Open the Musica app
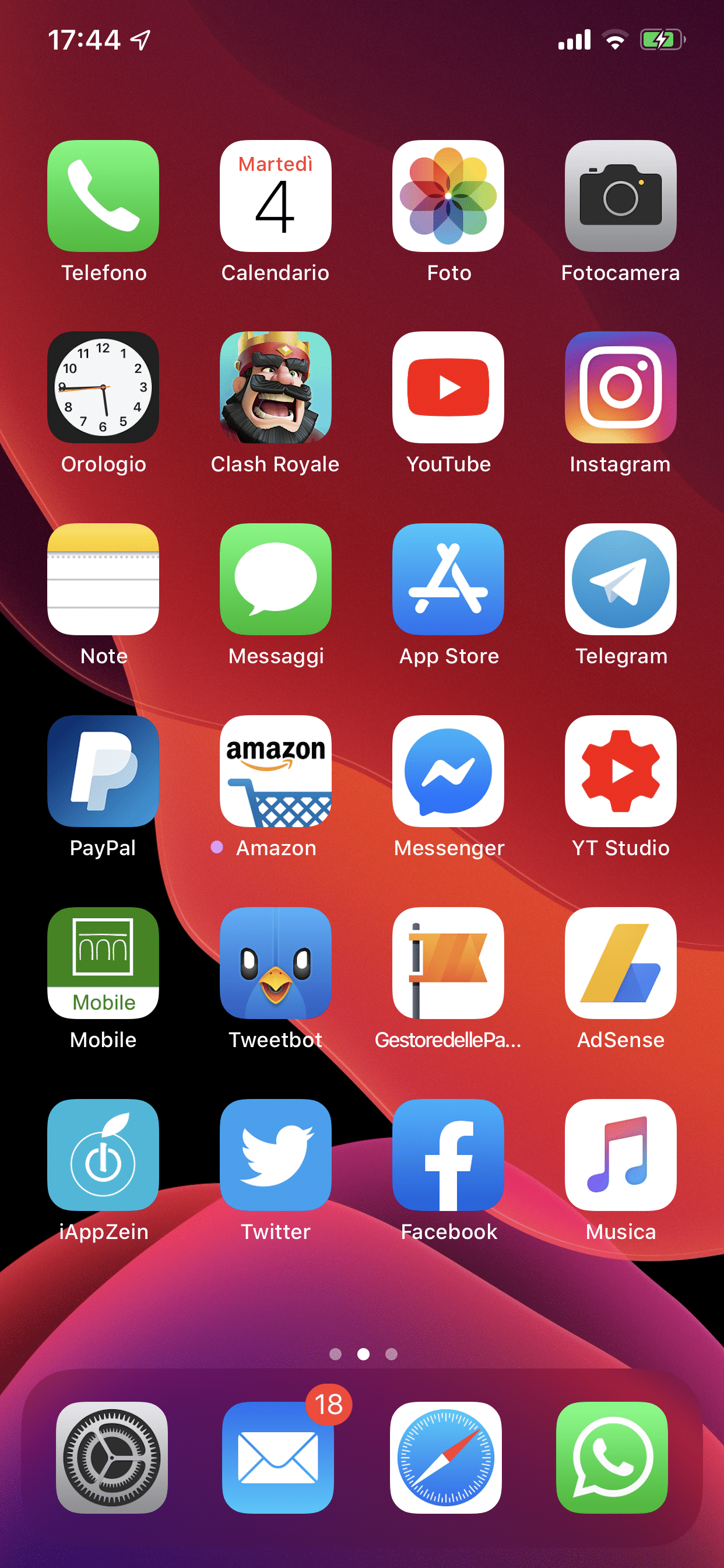The height and width of the screenshot is (1568, 724). click(620, 1154)
